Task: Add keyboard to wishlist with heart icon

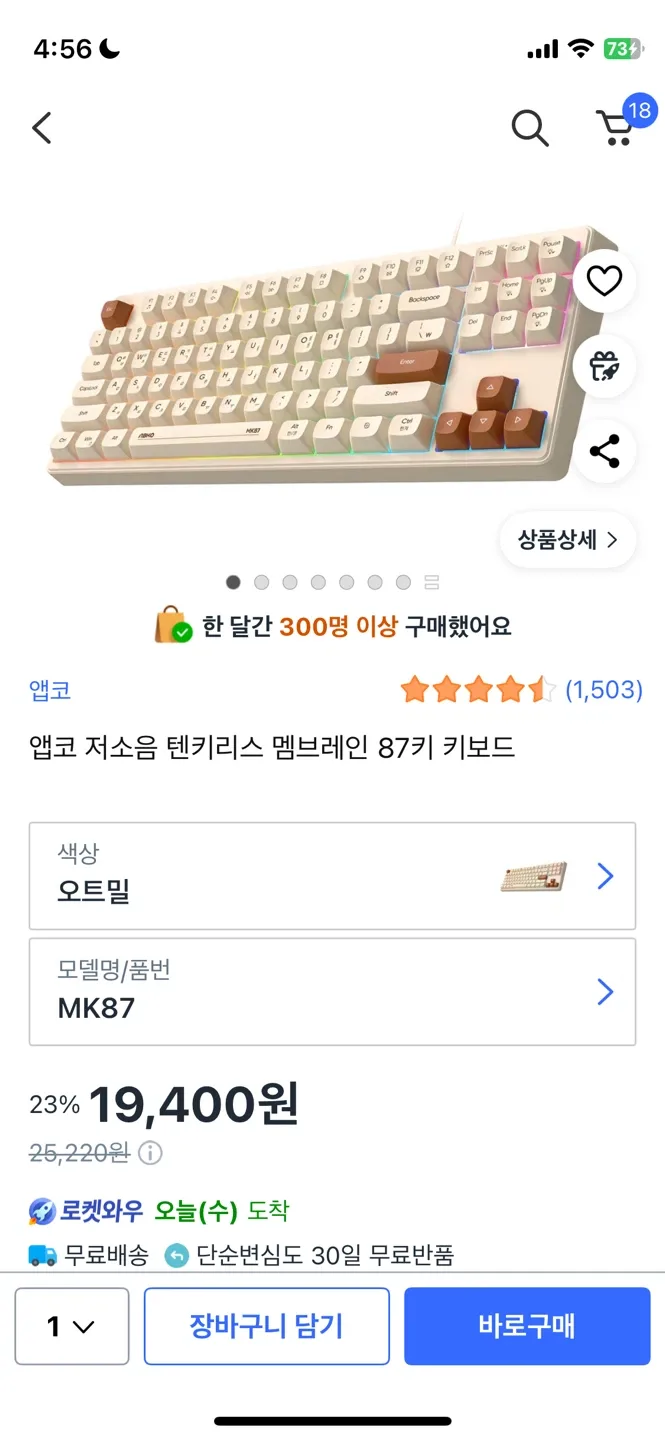Action: click(604, 281)
